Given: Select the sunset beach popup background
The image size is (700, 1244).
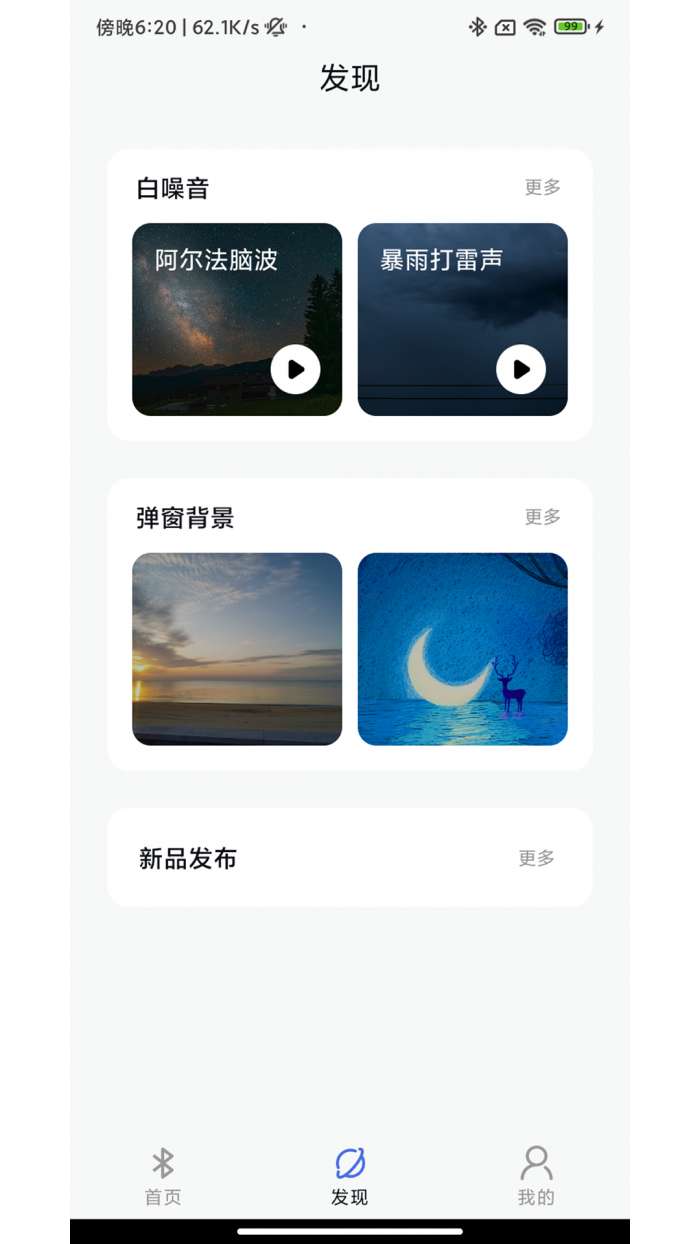Looking at the screenshot, I should 237,649.
